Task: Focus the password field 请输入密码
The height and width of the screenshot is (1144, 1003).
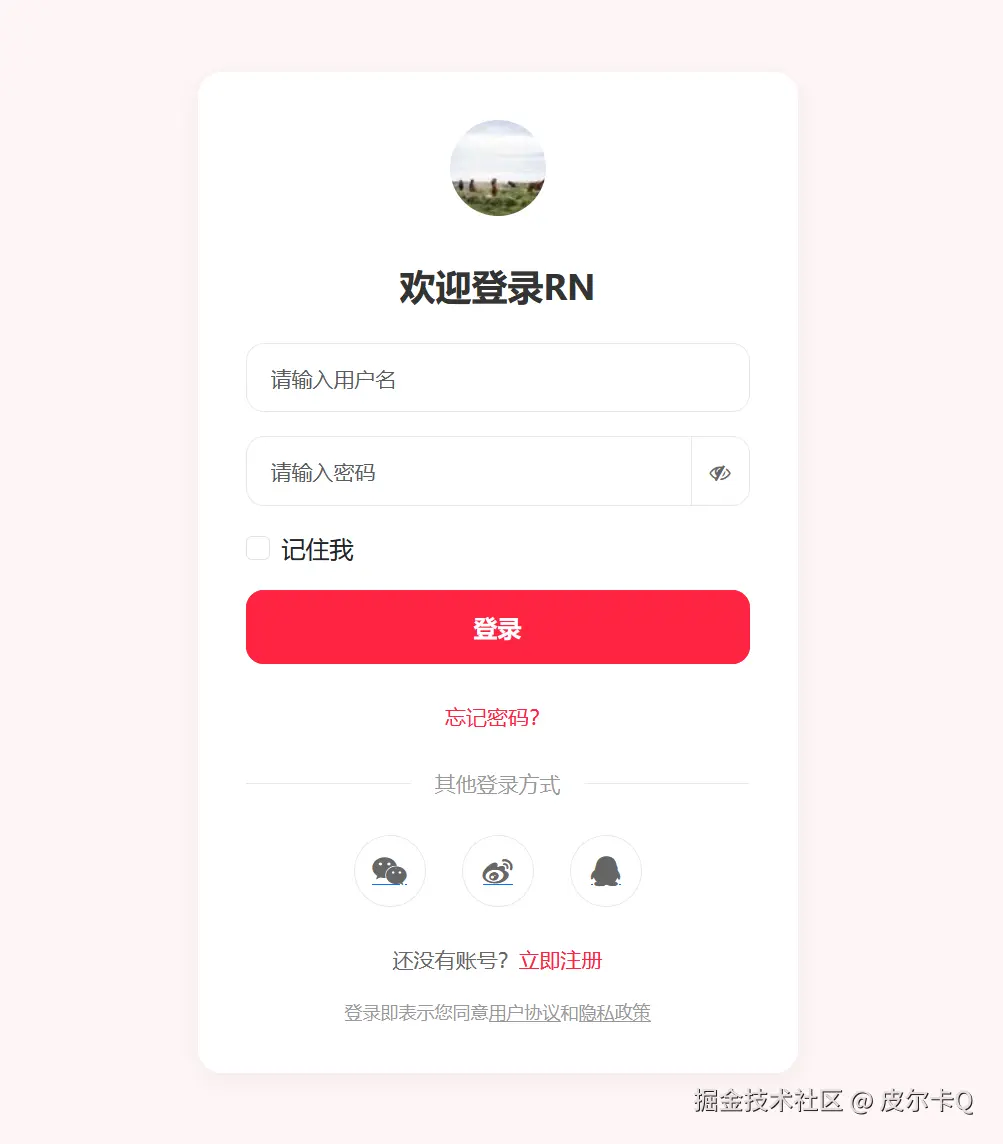Action: [468, 472]
